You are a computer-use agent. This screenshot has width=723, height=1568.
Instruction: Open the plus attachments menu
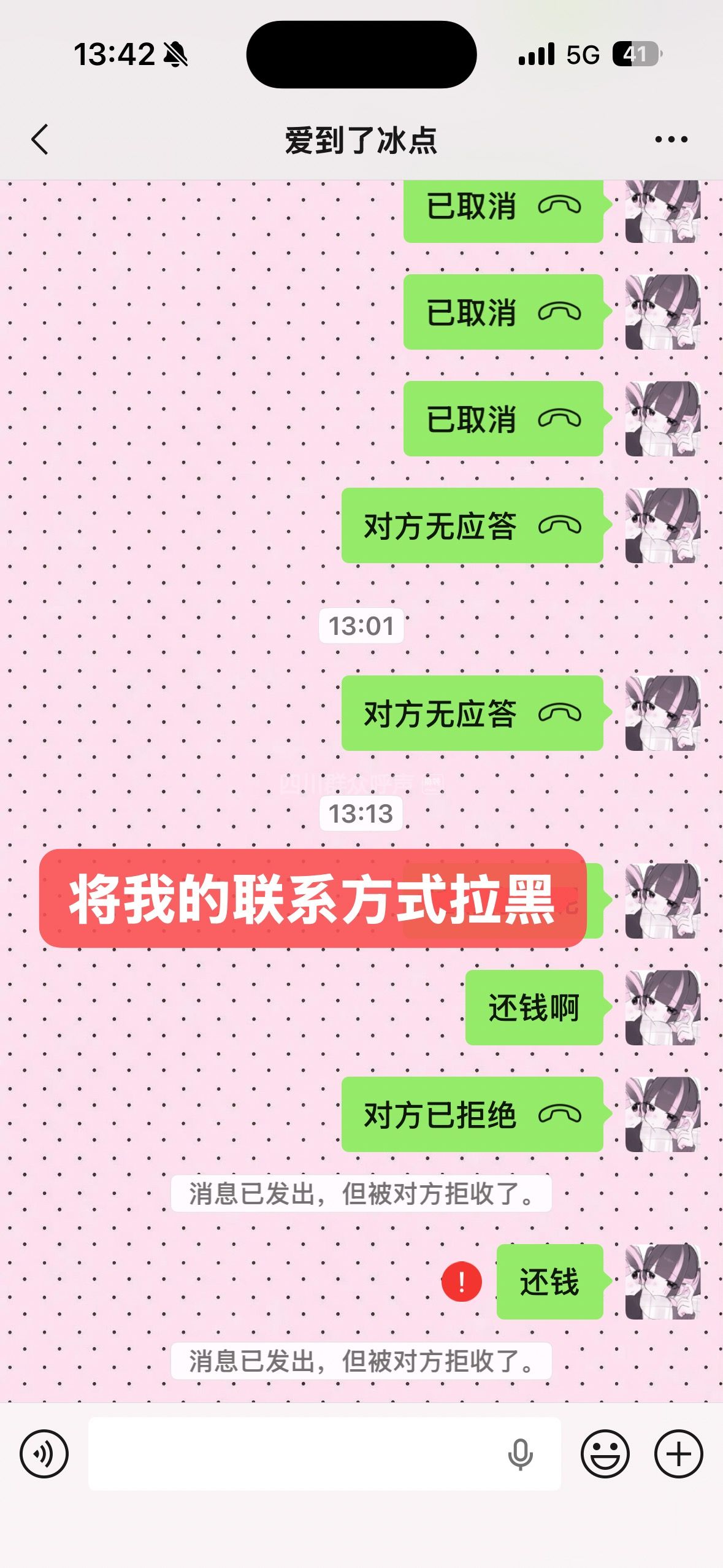click(x=678, y=1453)
